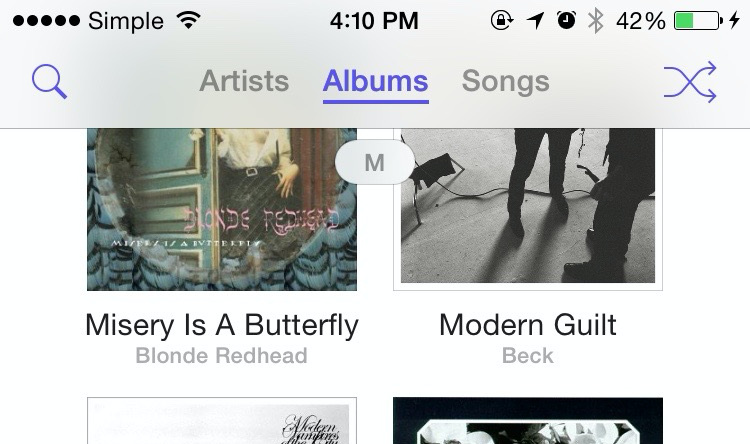Switch to the Songs tab
Viewport: 750px width, 444px height.
(x=505, y=81)
